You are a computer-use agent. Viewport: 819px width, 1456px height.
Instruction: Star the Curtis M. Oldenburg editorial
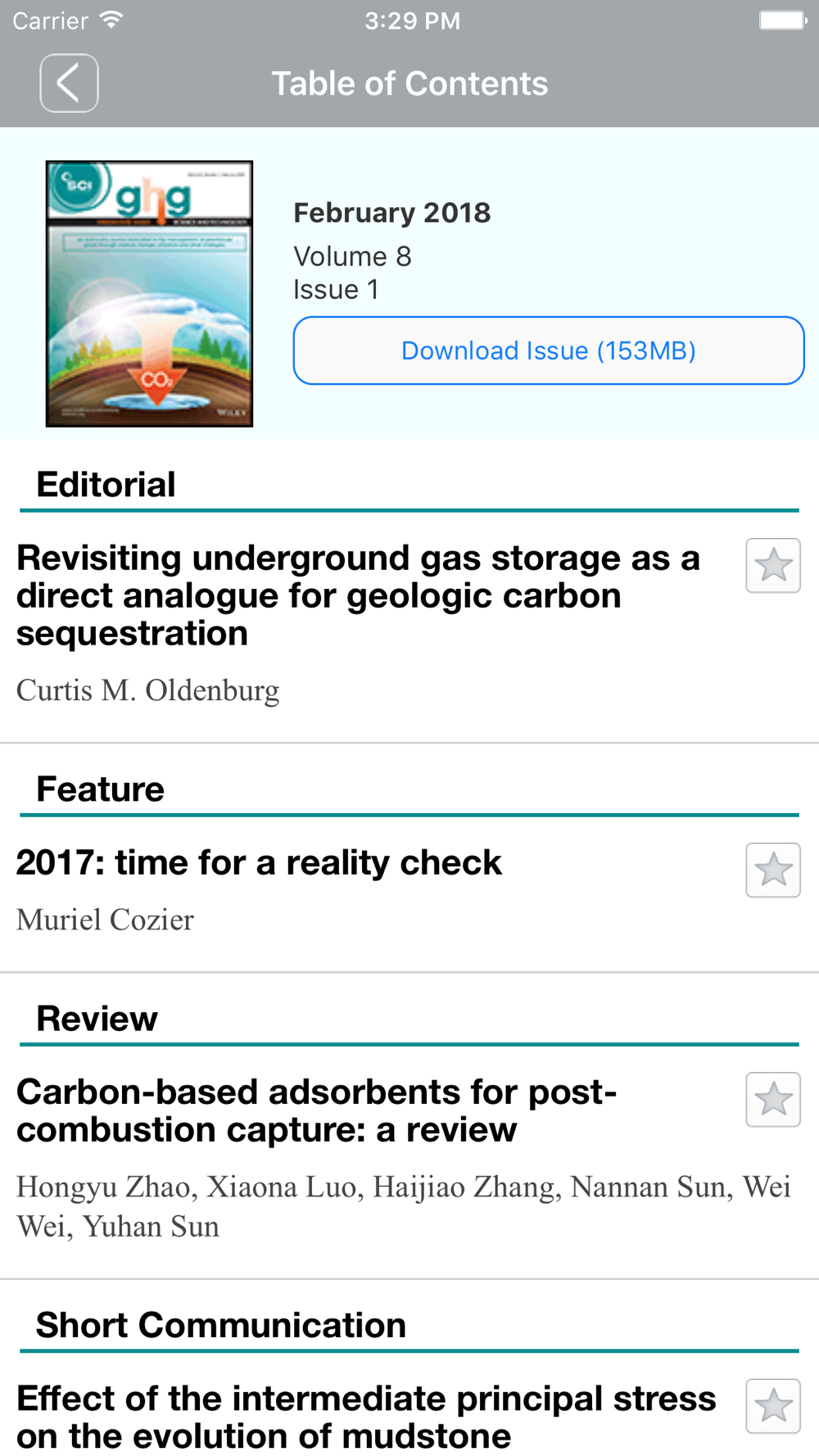pyautogui.click(x=773, y=566)
